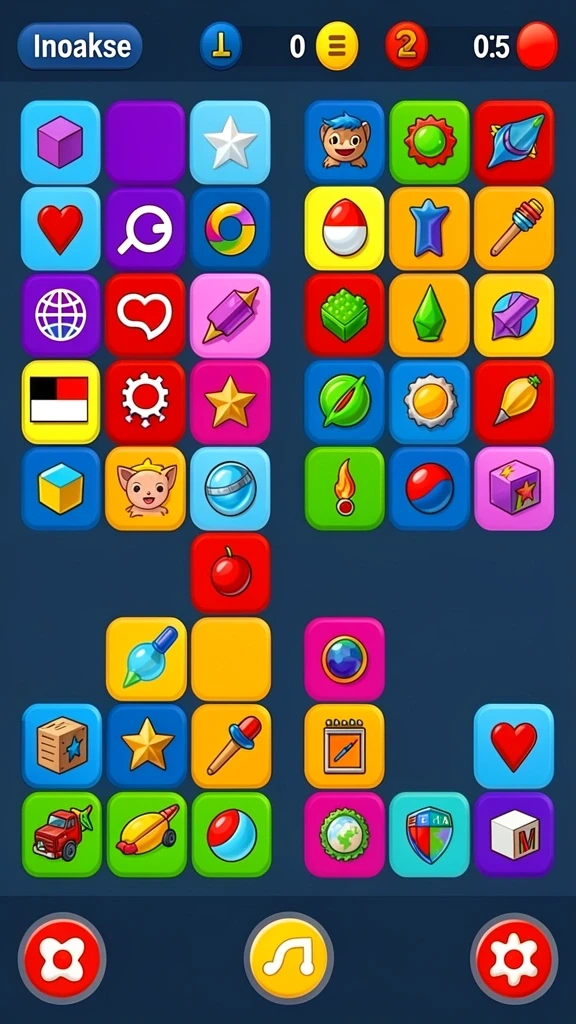
Task: Tap the flame tile on green
Action: pos(344,488)
